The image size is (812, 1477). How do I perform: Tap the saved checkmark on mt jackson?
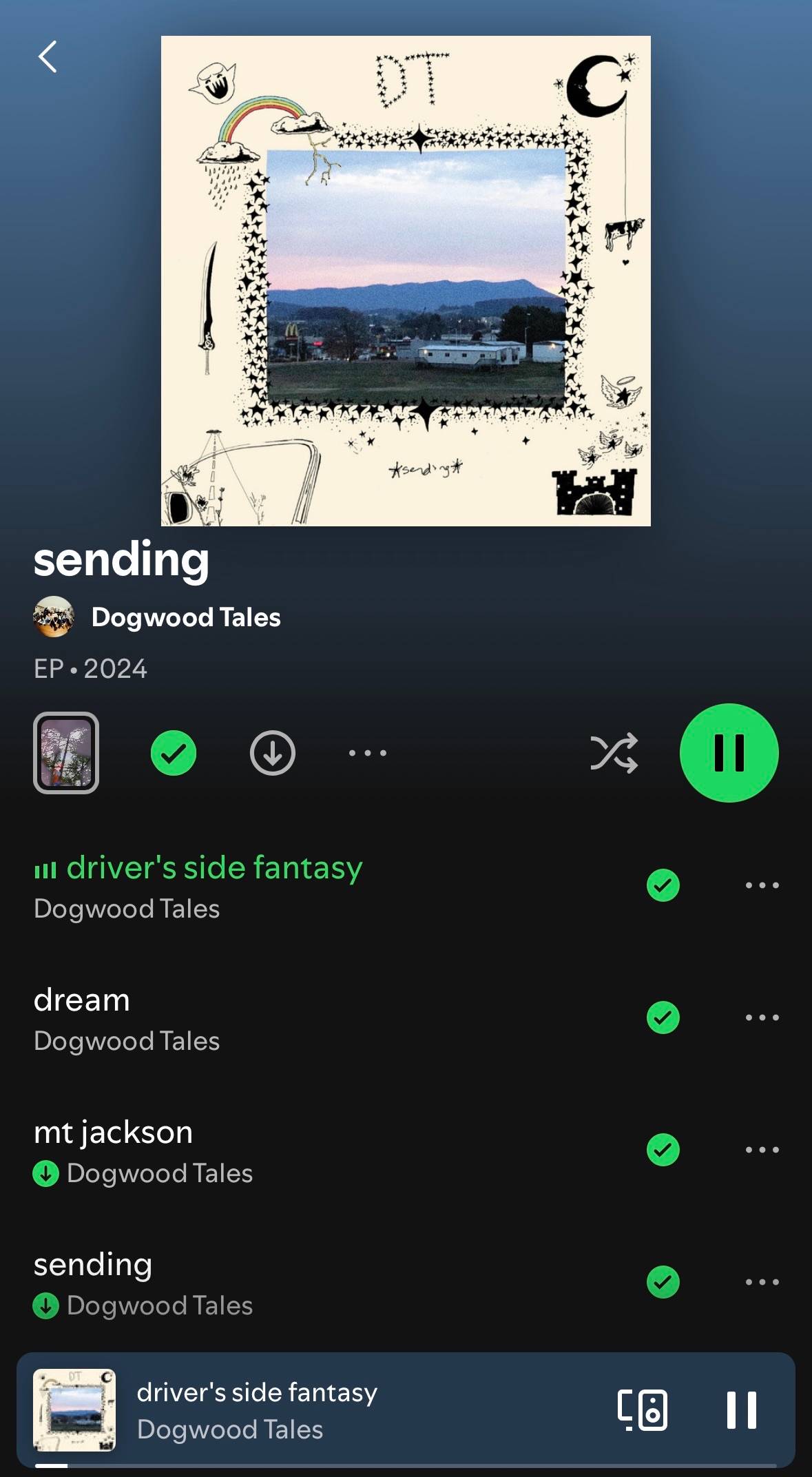pyautogui.click(x=663, y=1150)
